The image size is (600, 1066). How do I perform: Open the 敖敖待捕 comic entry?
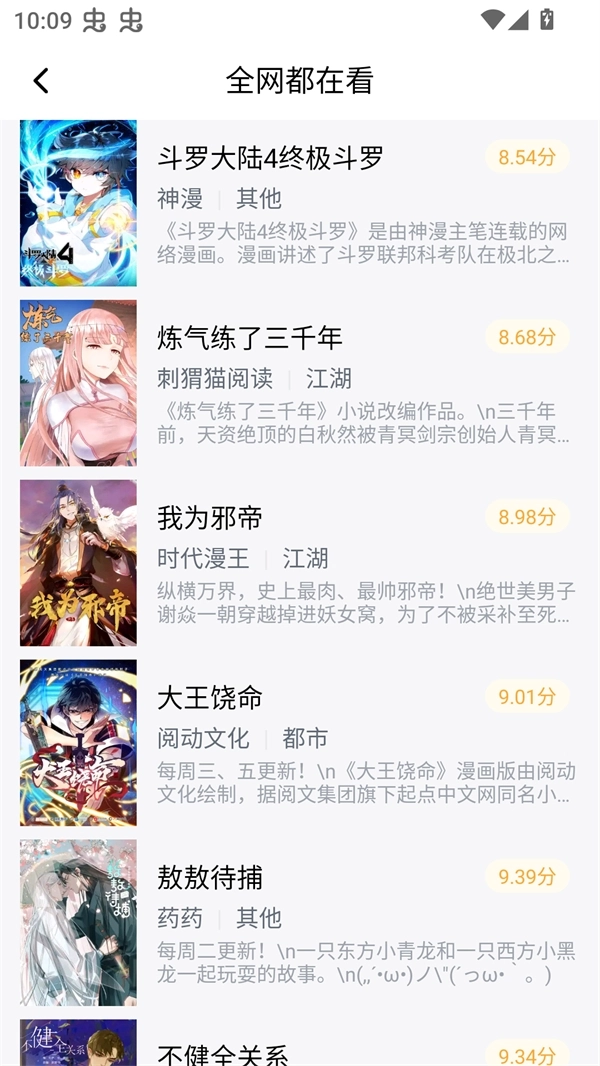[210, 878]
